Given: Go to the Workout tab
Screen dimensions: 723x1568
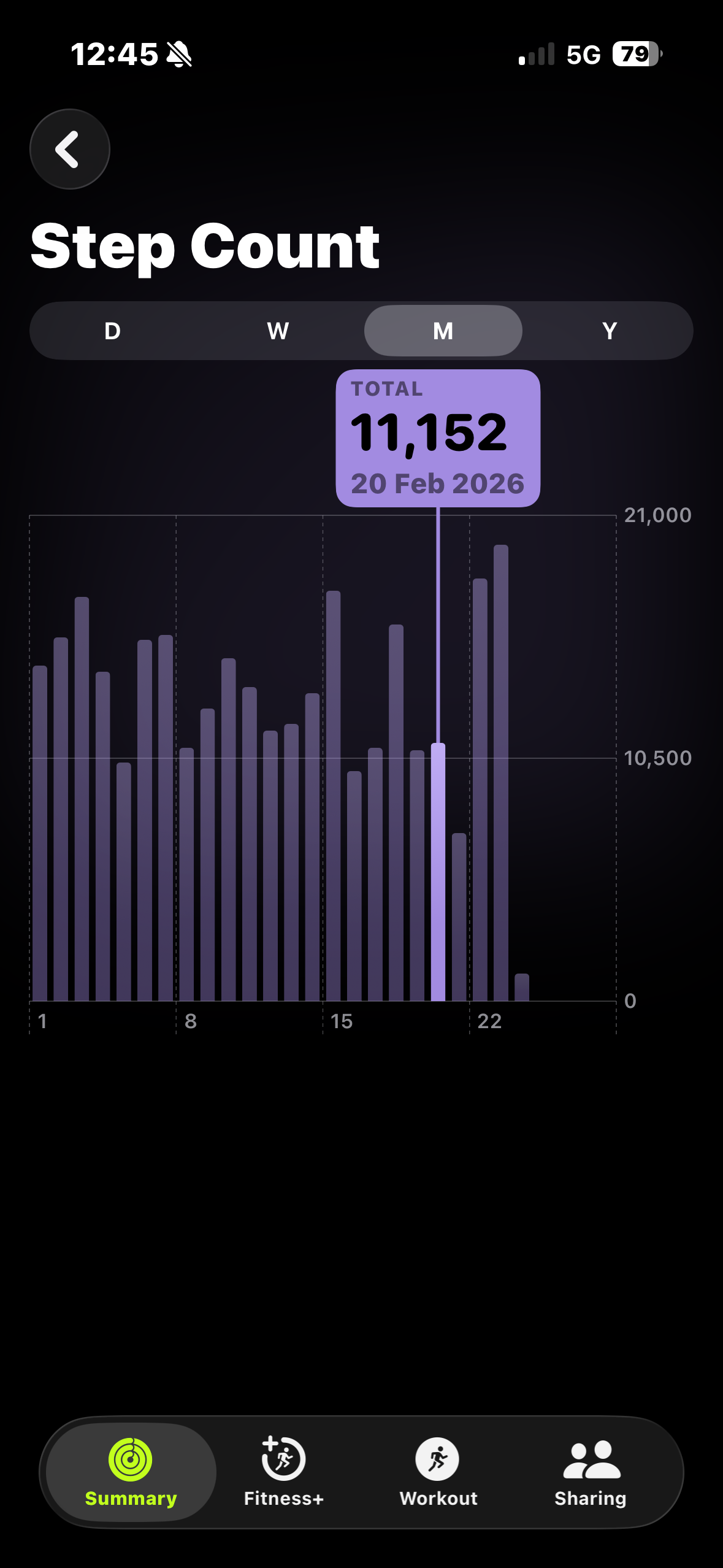Looking at the screenshot, I should coord(438,1472).
